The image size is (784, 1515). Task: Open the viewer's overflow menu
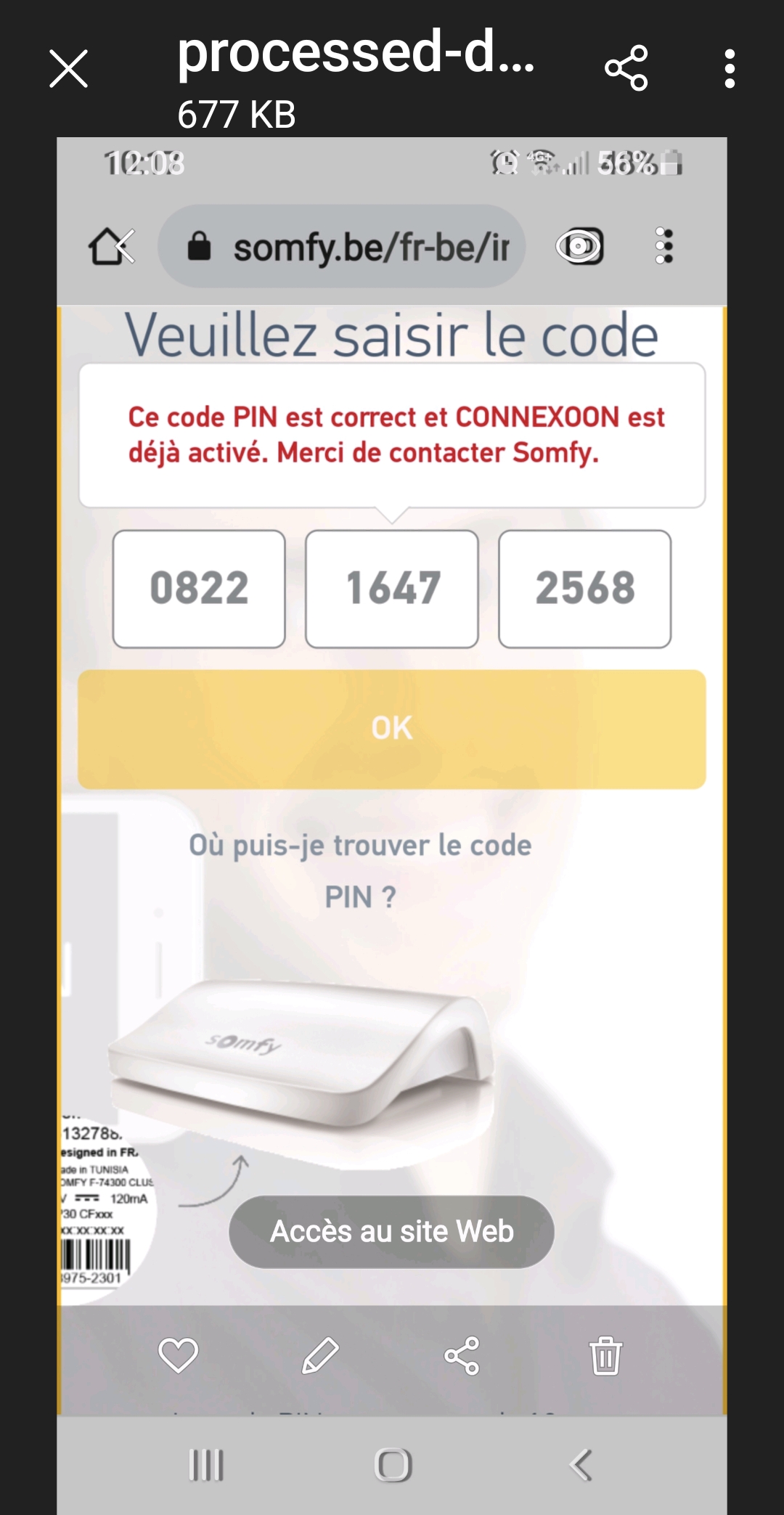pyautogui.click(x=730, y=69)
